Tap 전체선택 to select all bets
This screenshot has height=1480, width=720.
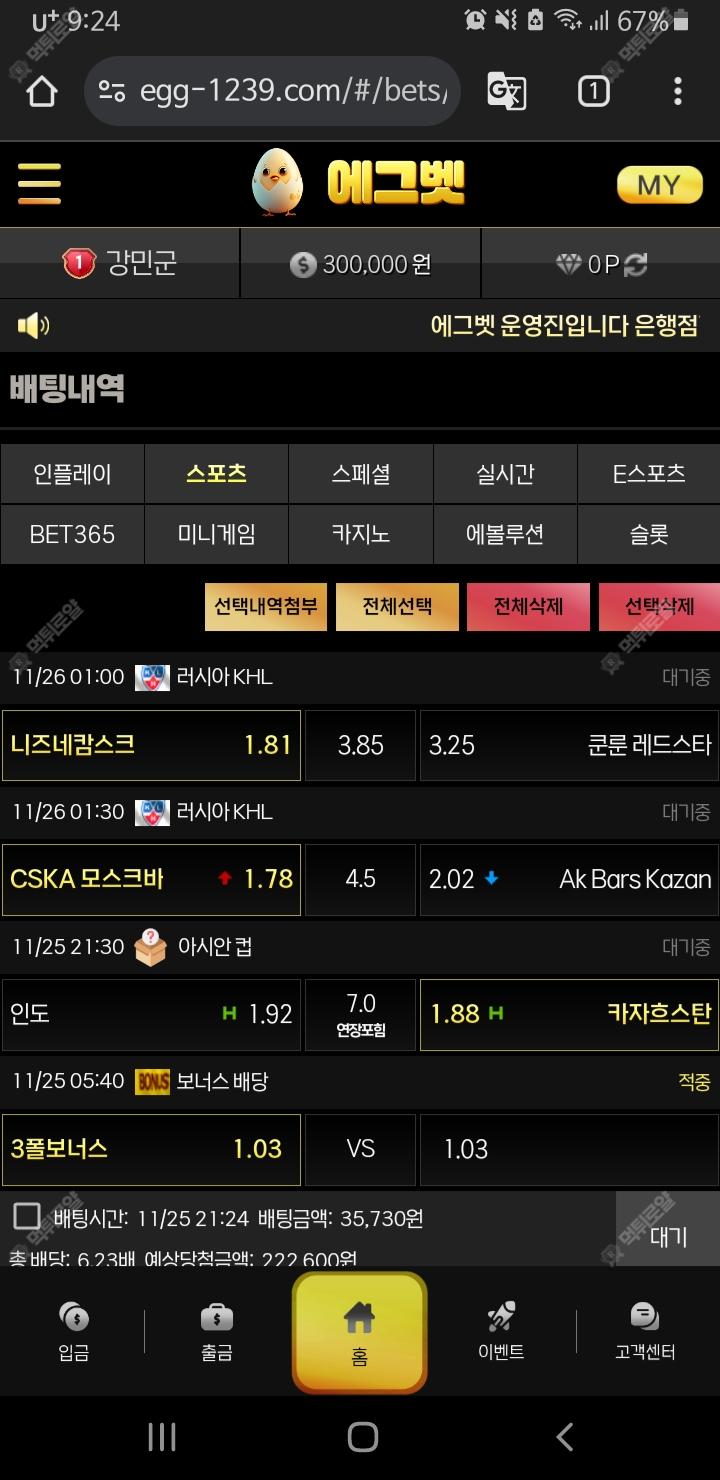(397, 607)
